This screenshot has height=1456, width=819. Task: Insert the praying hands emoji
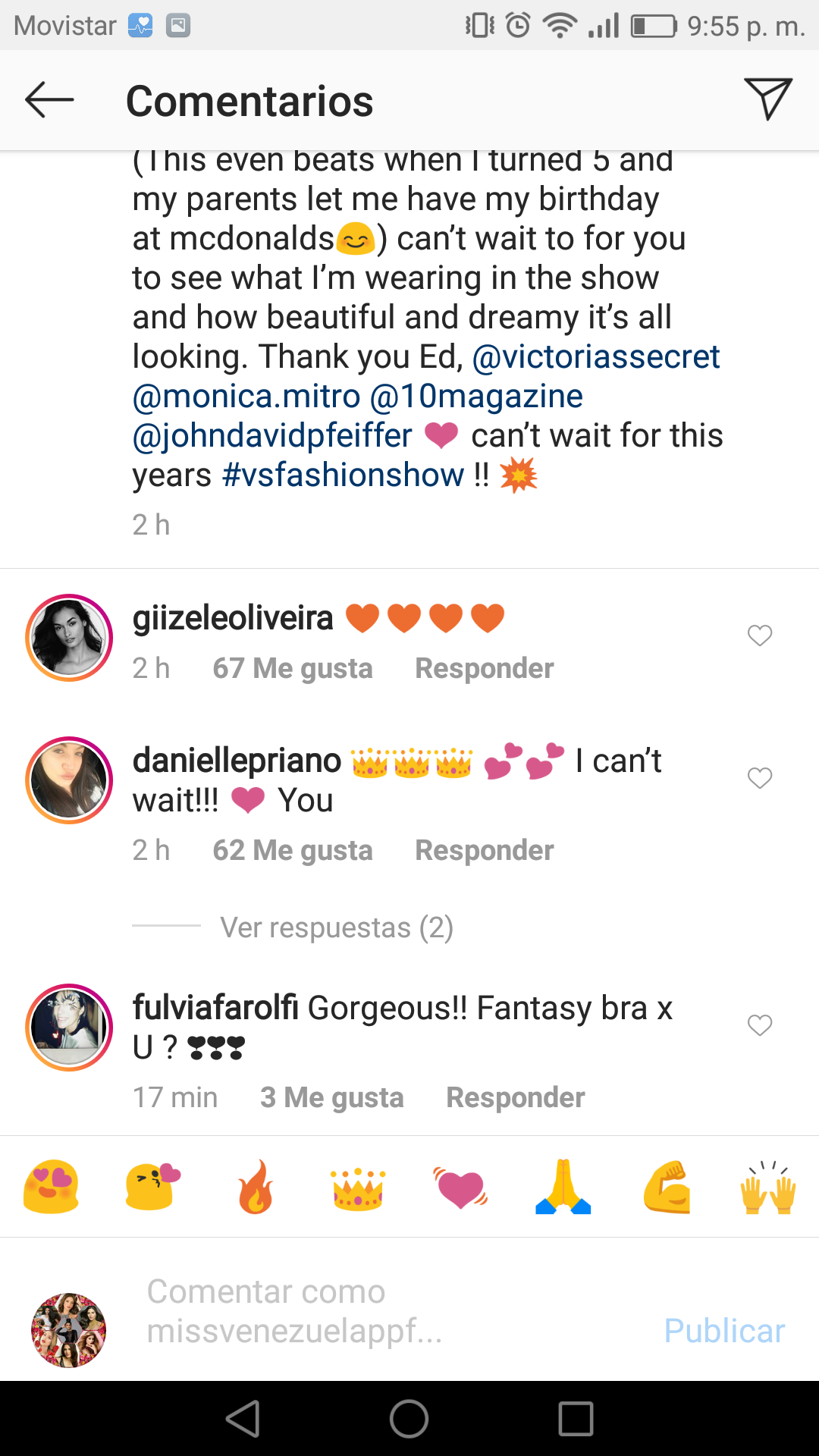click(563, 1187)
